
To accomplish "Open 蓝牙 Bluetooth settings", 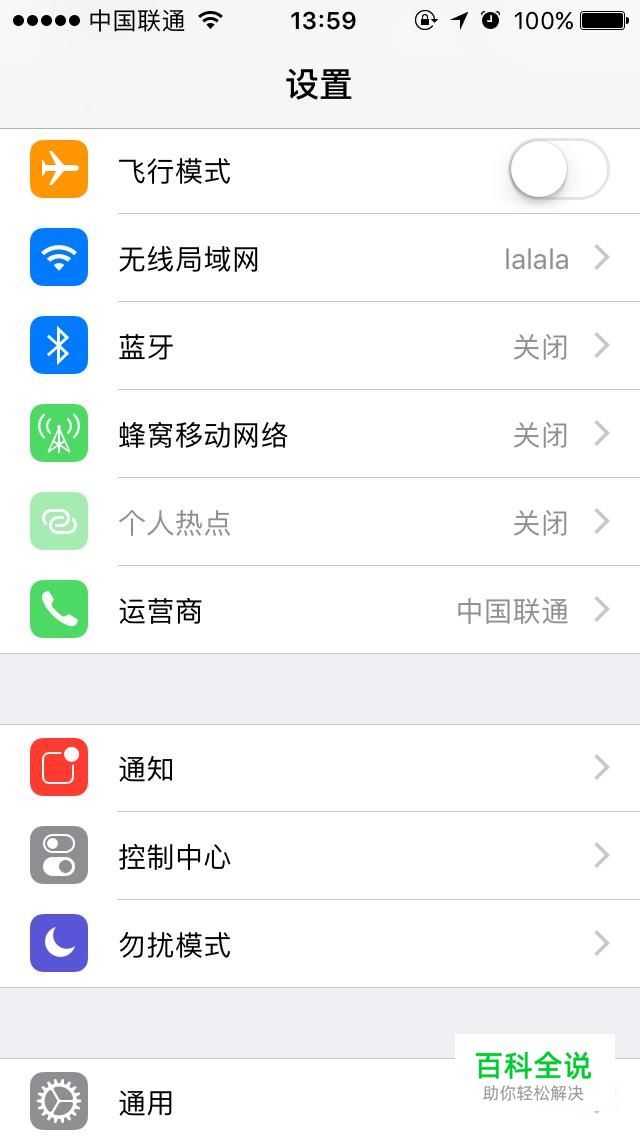I will (x=320, y=347).
